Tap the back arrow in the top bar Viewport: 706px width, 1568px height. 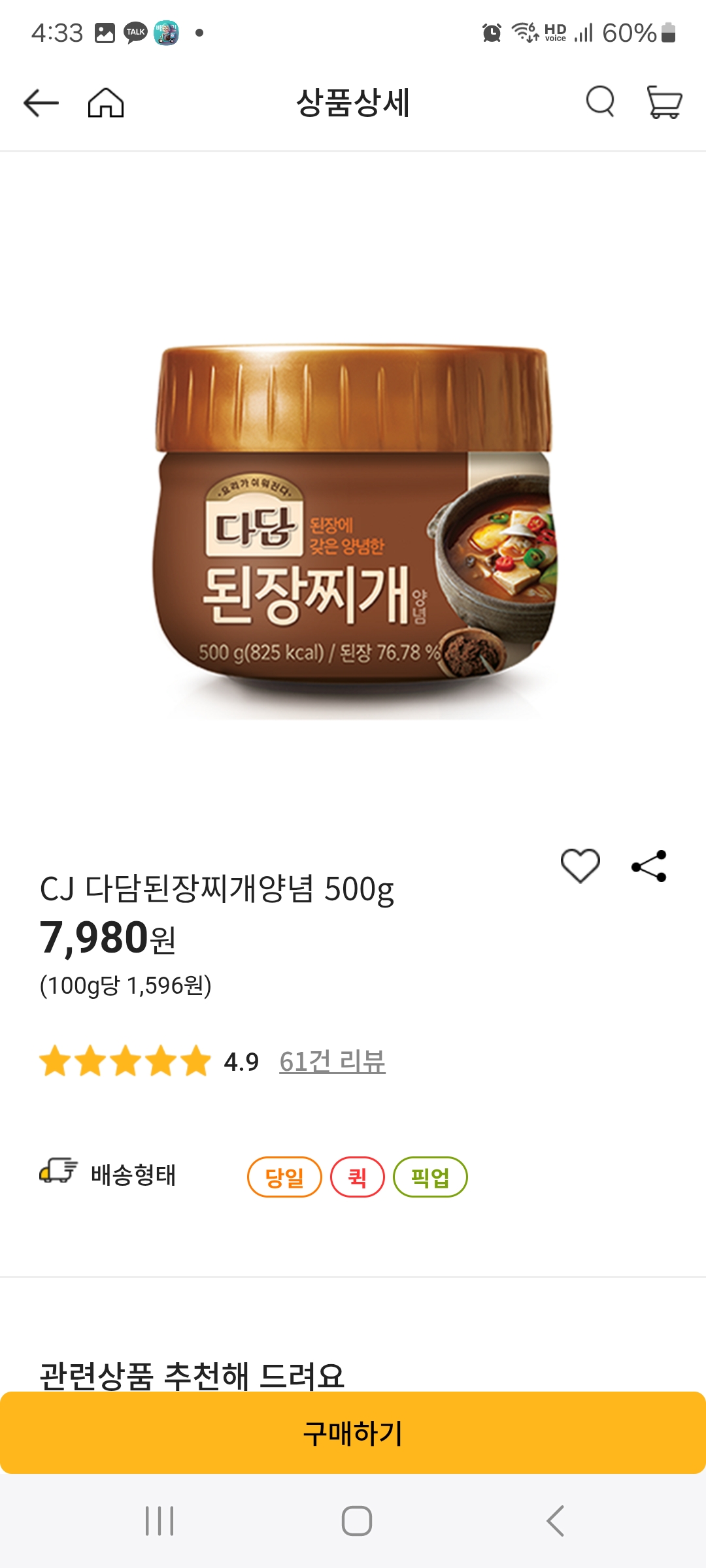pos(41,103)
